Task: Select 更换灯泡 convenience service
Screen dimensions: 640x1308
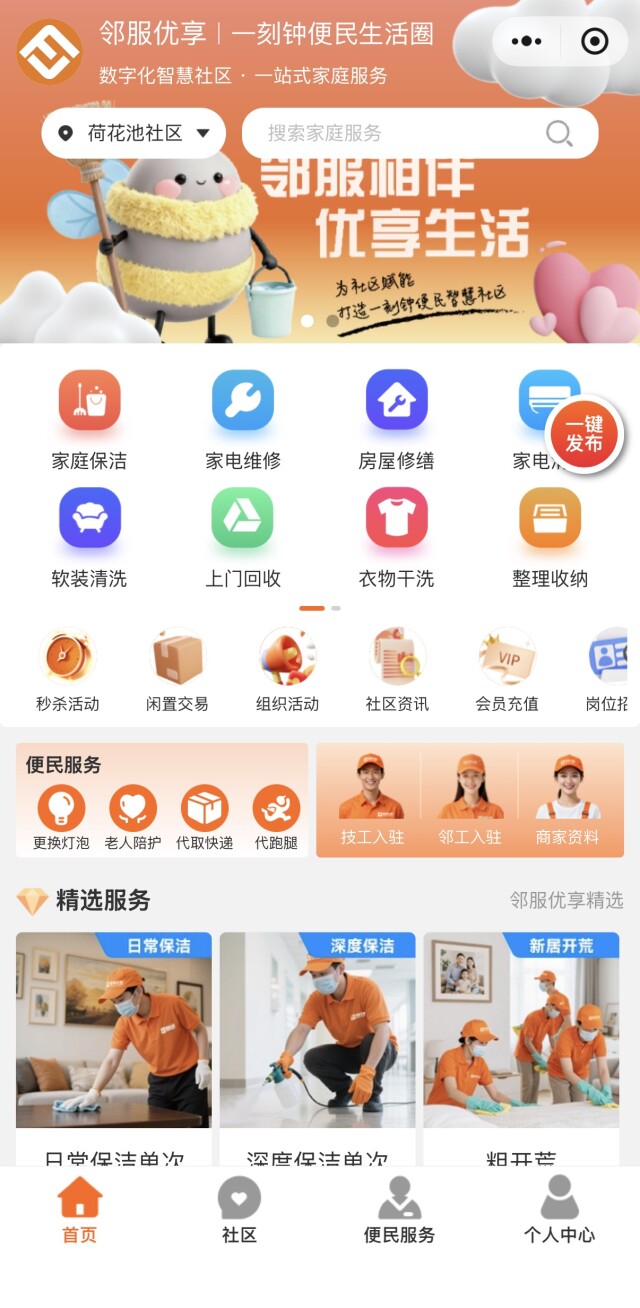Action: coord(61,817)
